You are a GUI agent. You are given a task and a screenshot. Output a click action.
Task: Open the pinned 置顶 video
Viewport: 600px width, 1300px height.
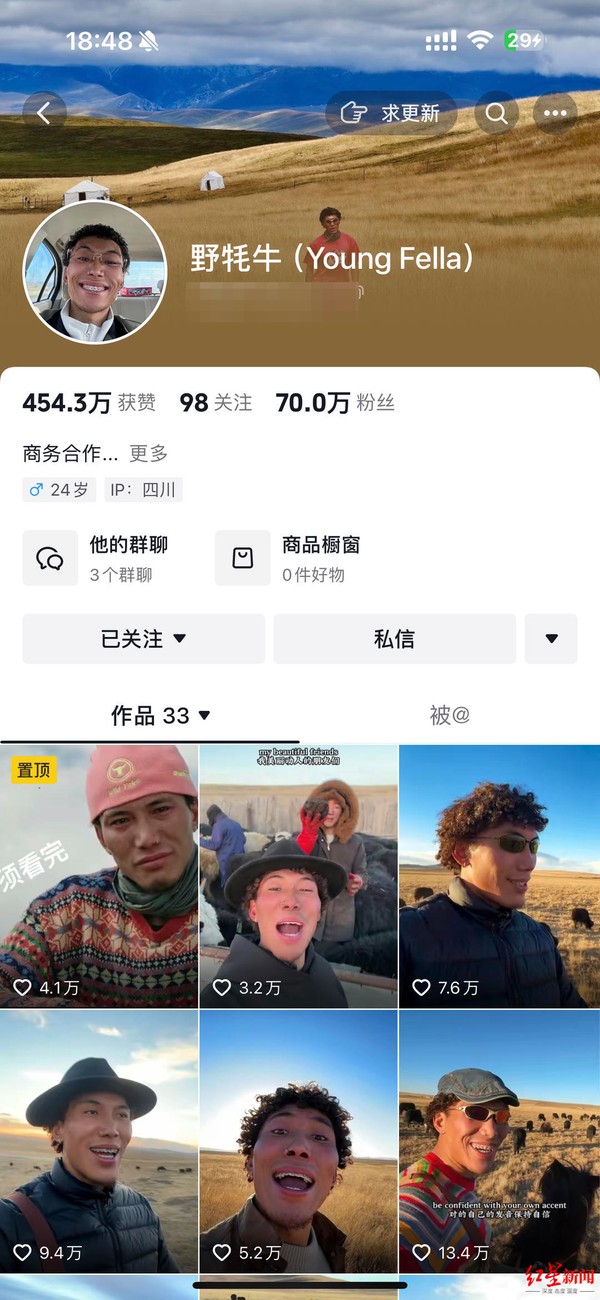tap(98, 875)
